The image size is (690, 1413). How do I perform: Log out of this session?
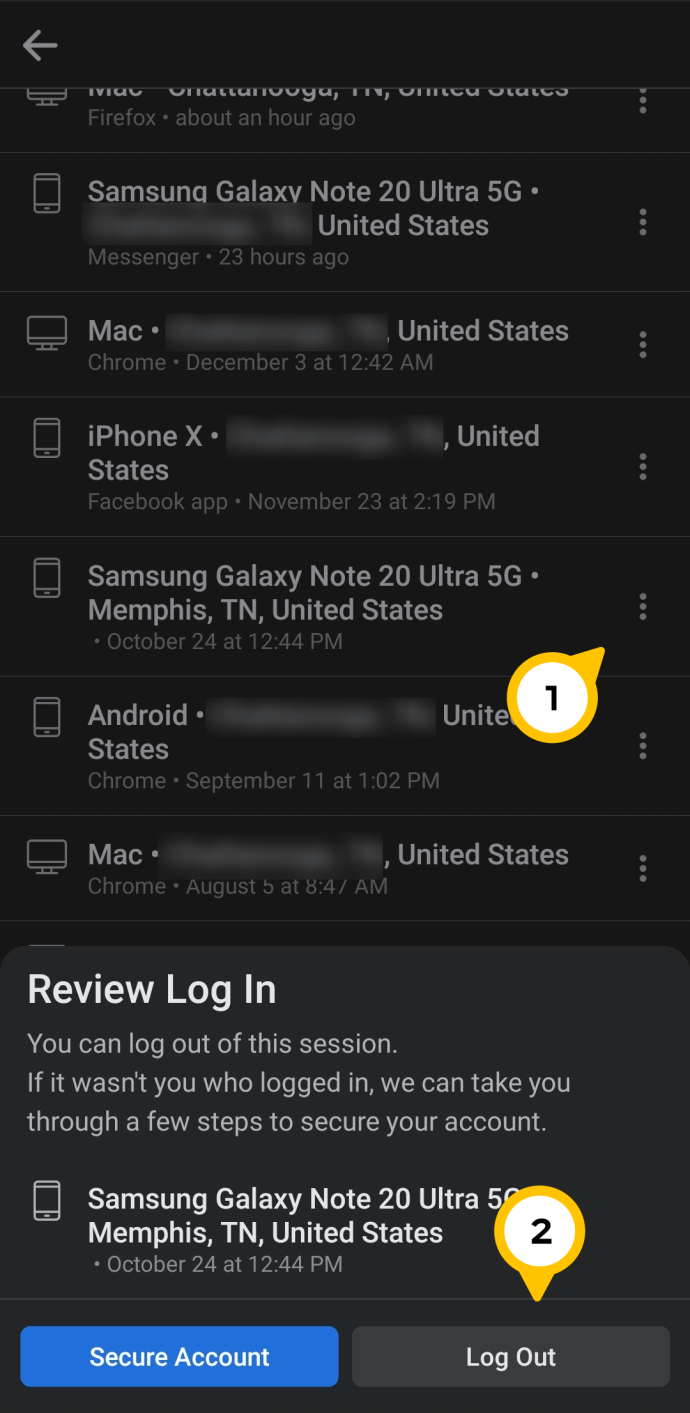click(x=511, y=1356)
